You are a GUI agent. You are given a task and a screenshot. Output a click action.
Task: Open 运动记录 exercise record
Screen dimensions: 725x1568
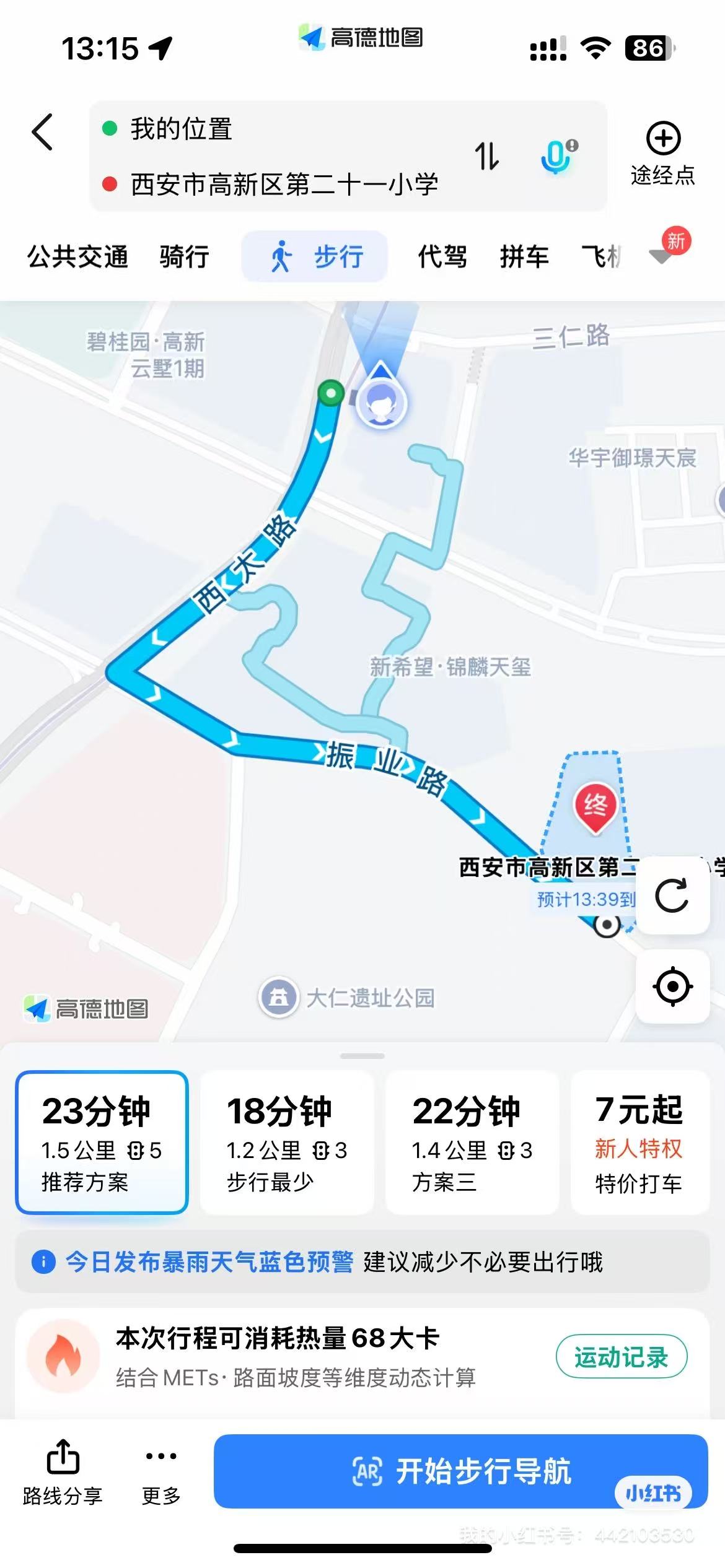click(x=621, y=1357)
